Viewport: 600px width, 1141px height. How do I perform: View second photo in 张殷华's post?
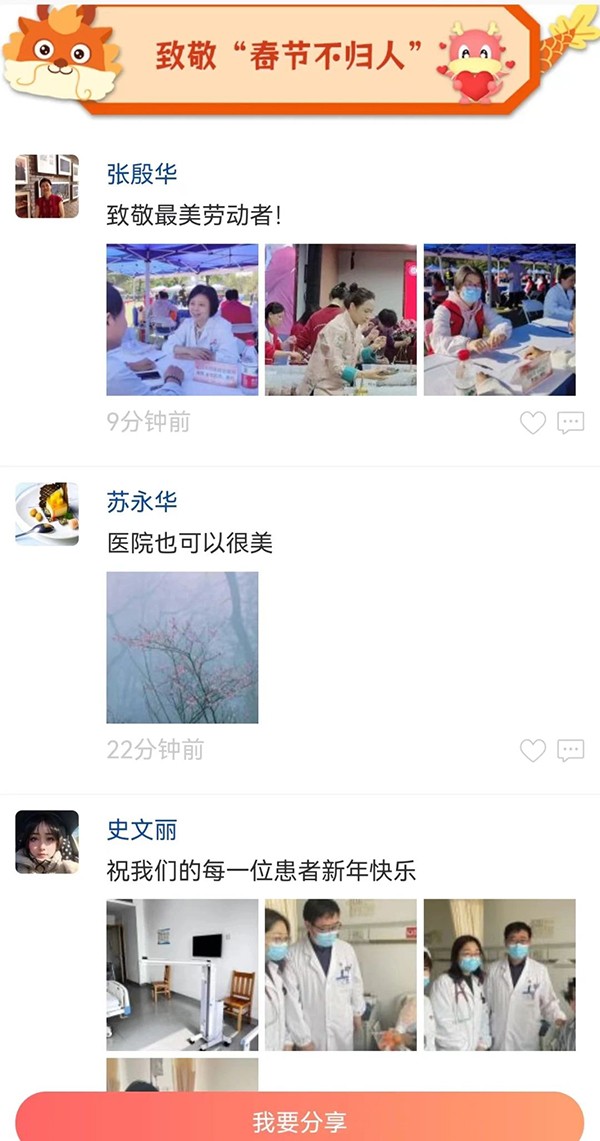(x=341, y=320)
